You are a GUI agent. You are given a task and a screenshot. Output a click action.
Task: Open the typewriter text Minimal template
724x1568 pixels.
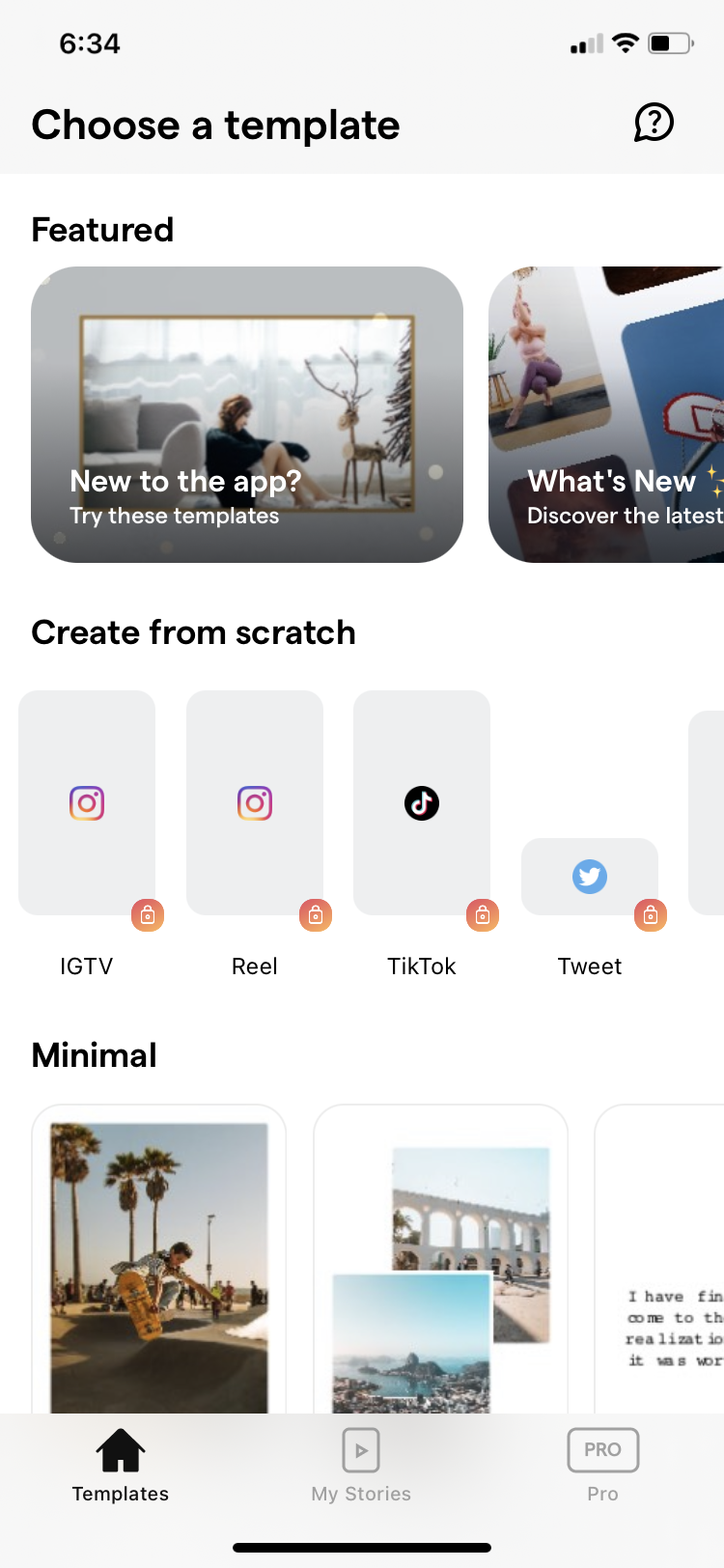659,1260
